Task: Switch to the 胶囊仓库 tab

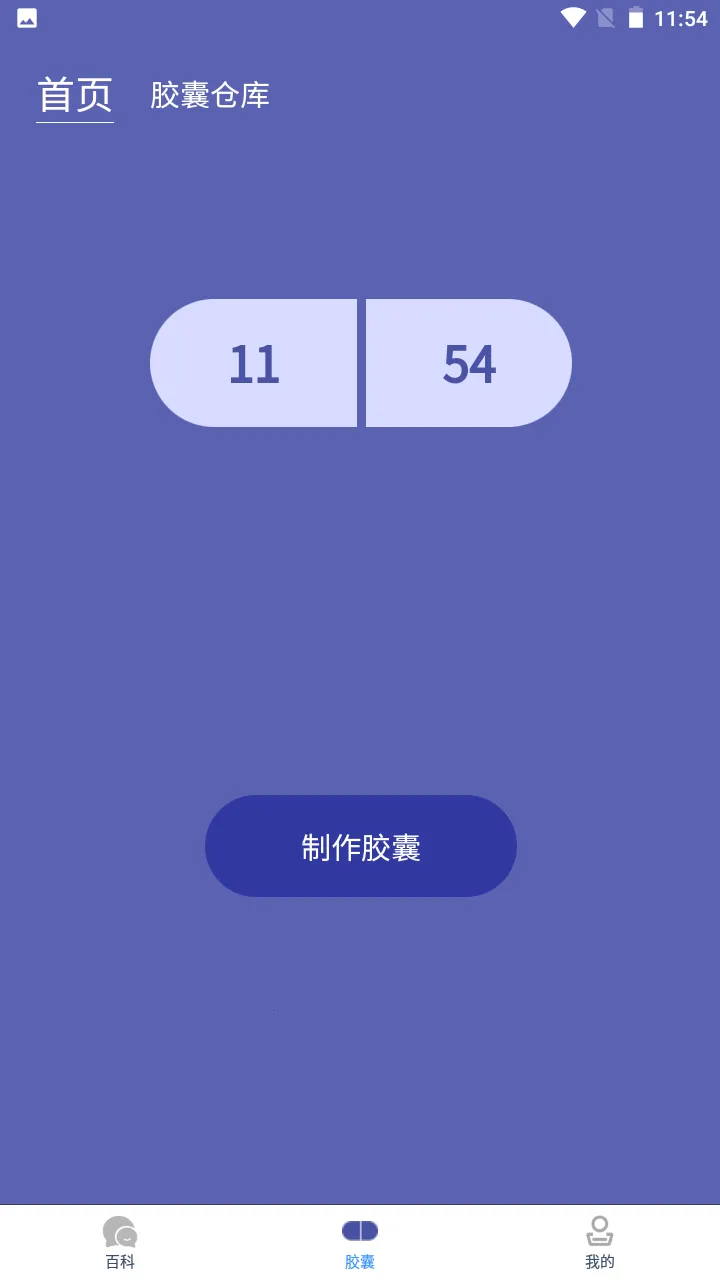Action: tap(210, 96)
